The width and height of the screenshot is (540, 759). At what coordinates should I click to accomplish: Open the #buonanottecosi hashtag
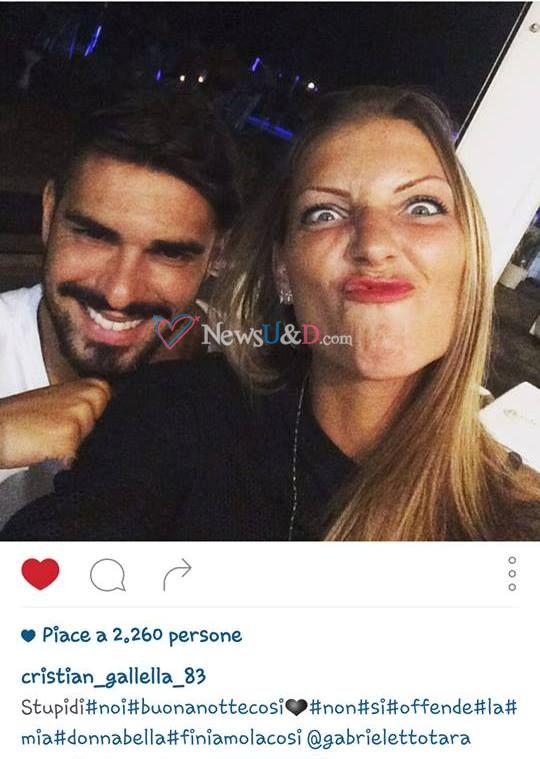tap(206, 708)
